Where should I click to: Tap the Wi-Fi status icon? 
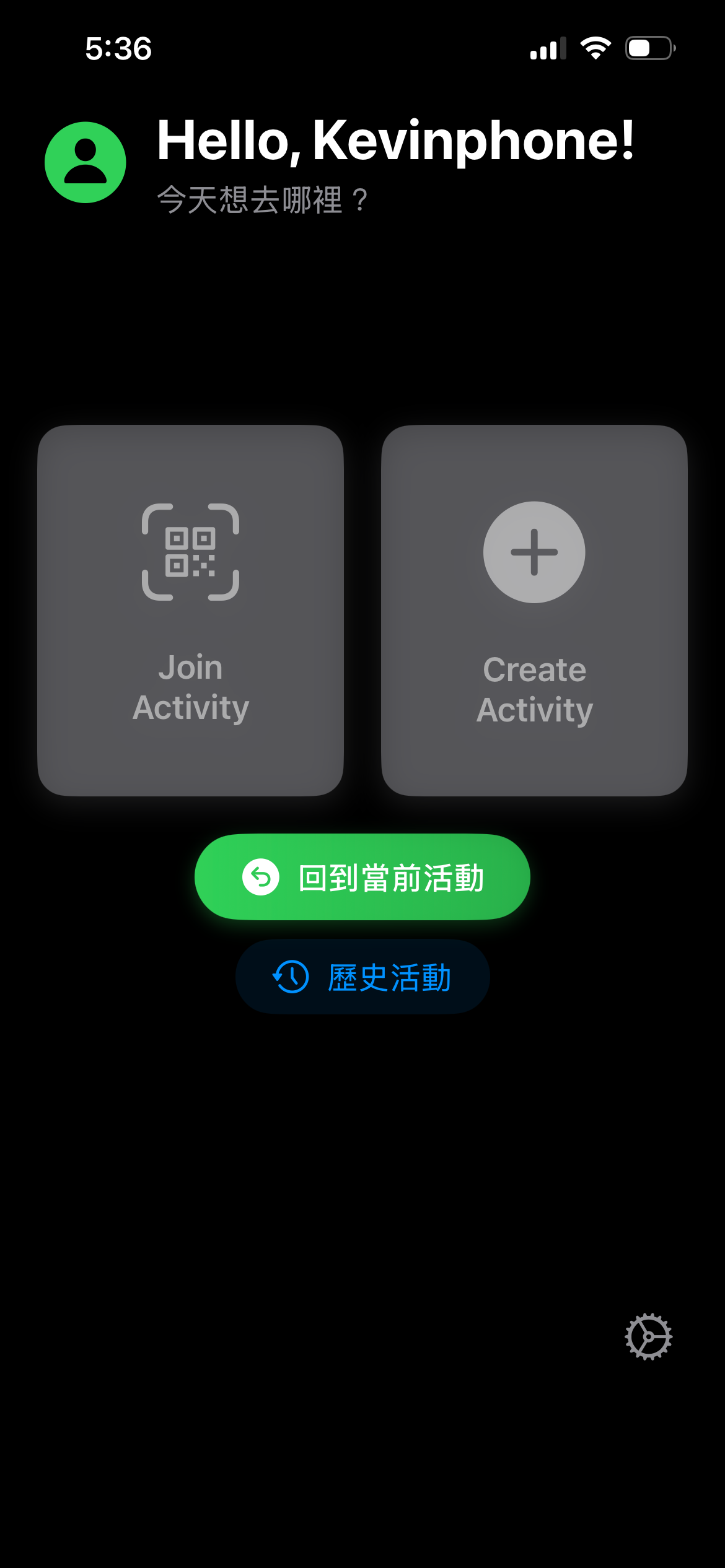(596, 46)
